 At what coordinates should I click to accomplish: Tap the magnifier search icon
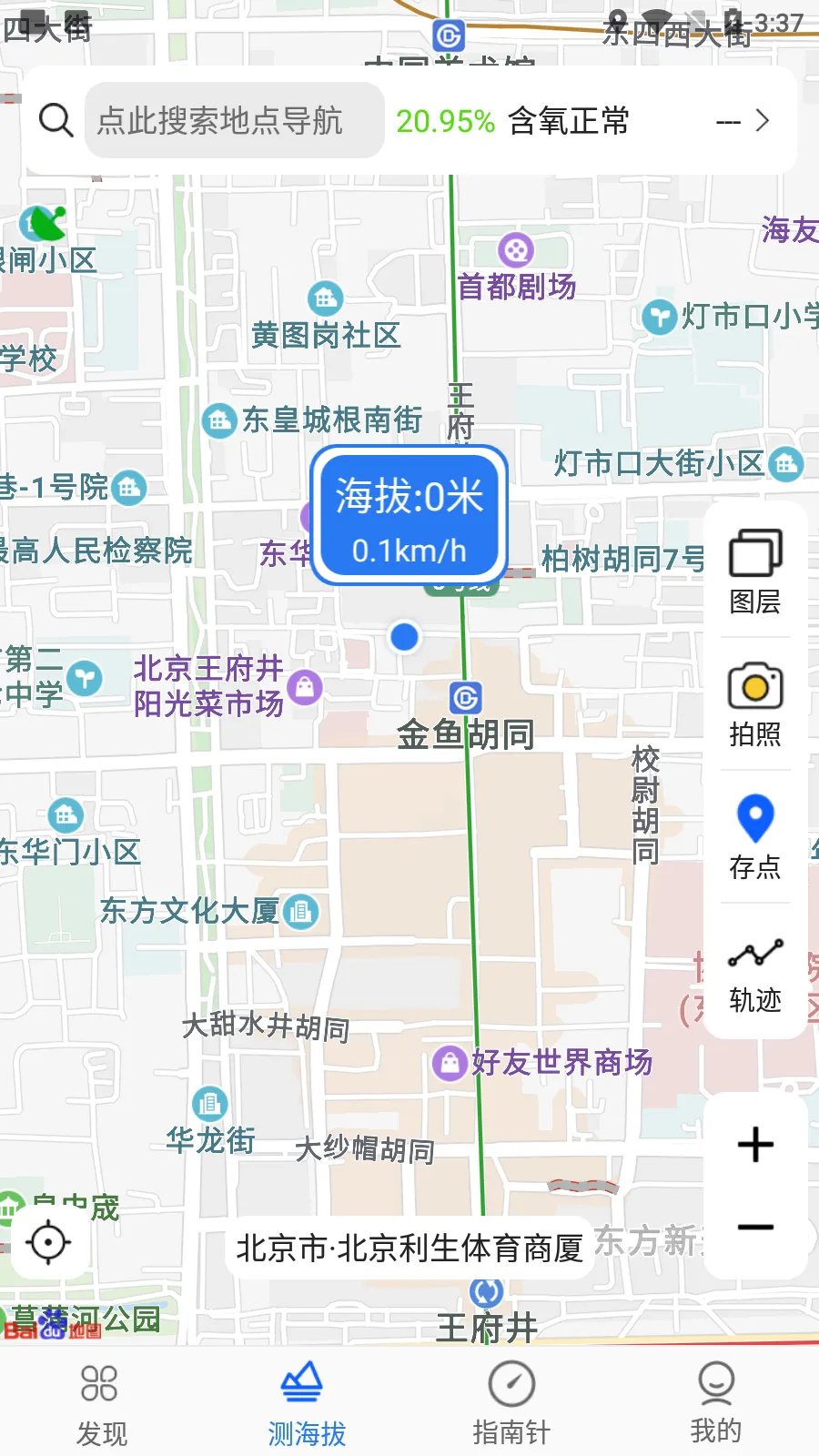[56, 120]
